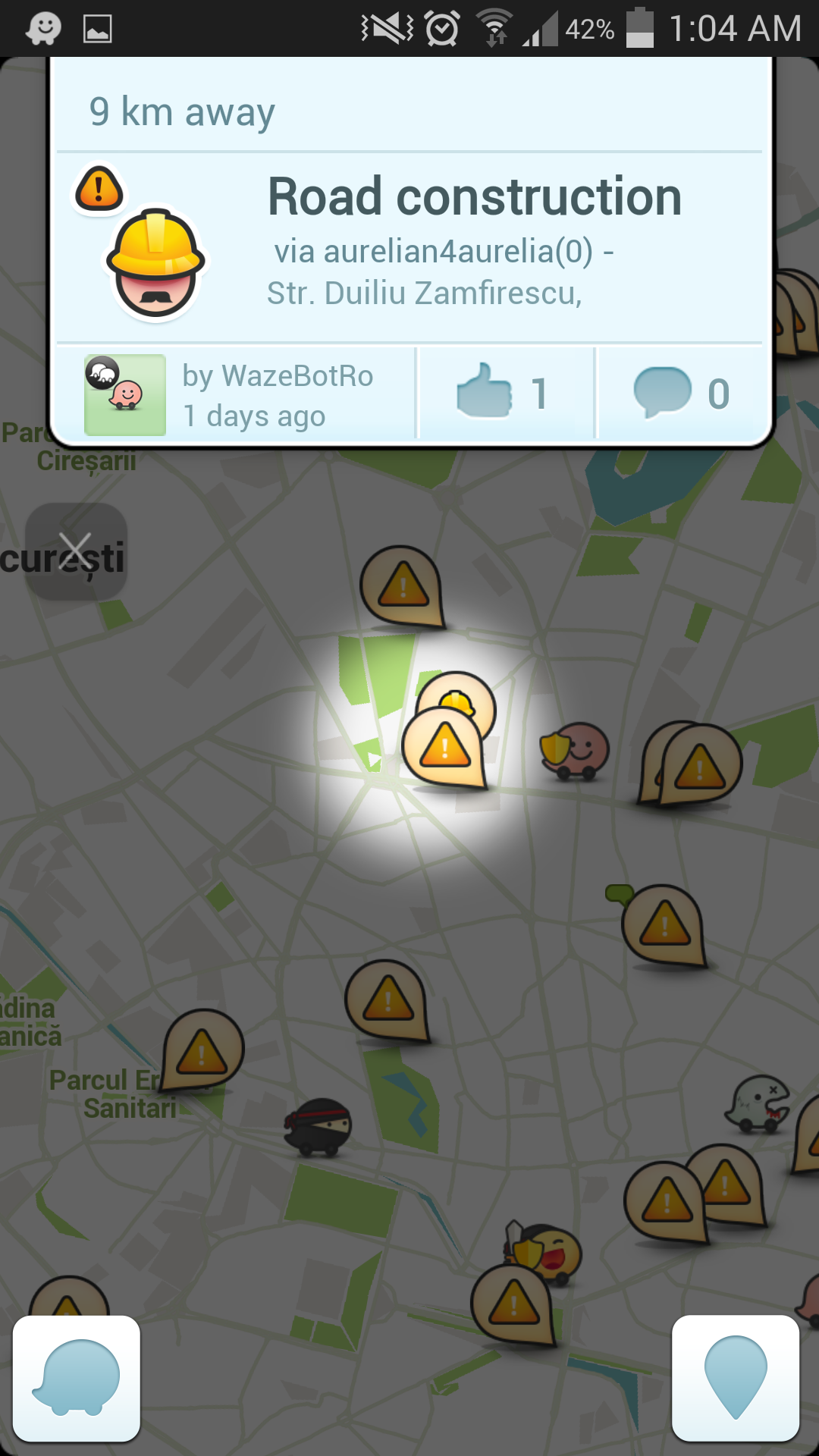Open the Waze main menu button
Viewport: 819px width, 1456px height.
tap(77, 1378)
